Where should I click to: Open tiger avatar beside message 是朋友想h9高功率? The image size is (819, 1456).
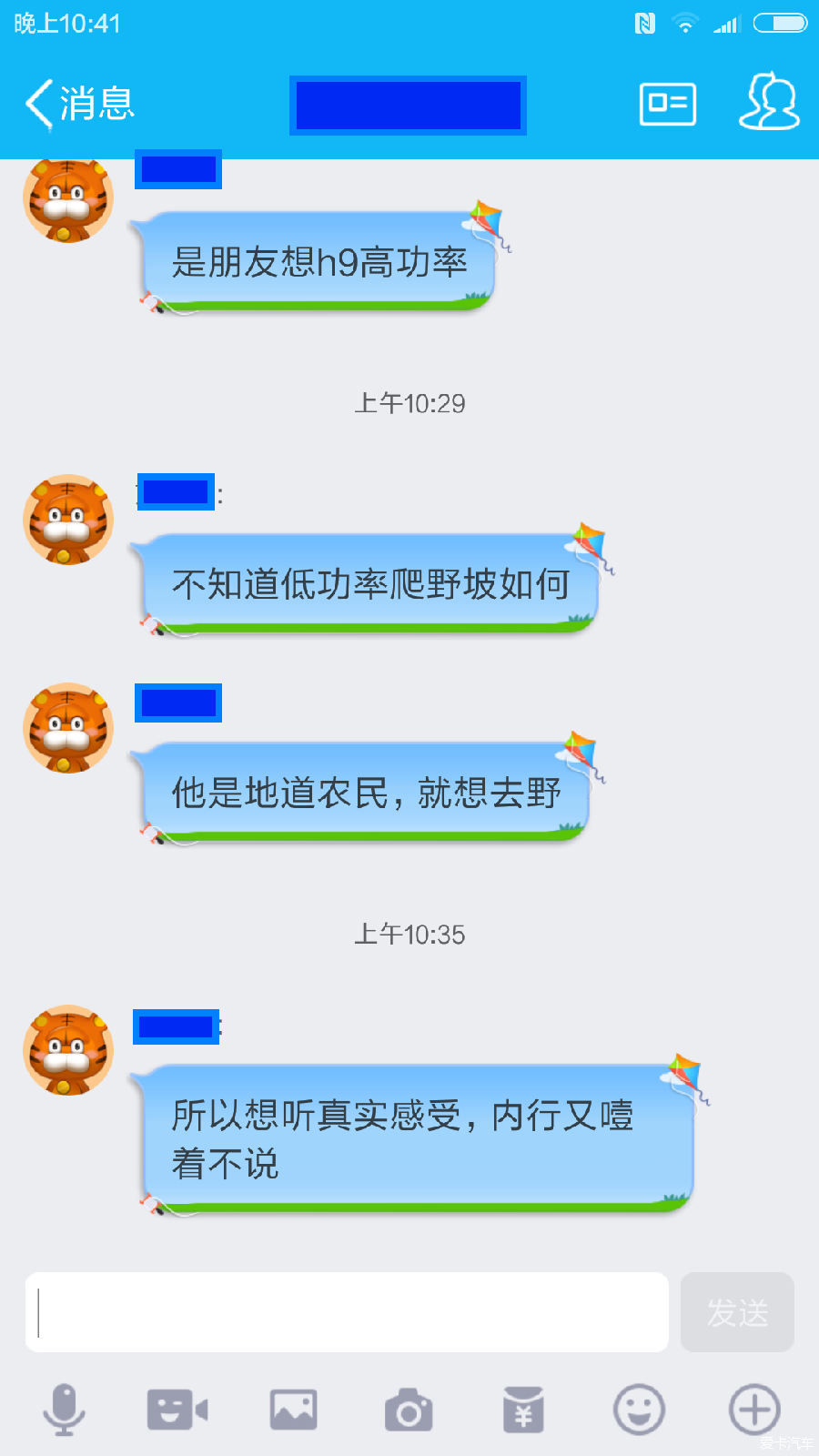(68, 199)
